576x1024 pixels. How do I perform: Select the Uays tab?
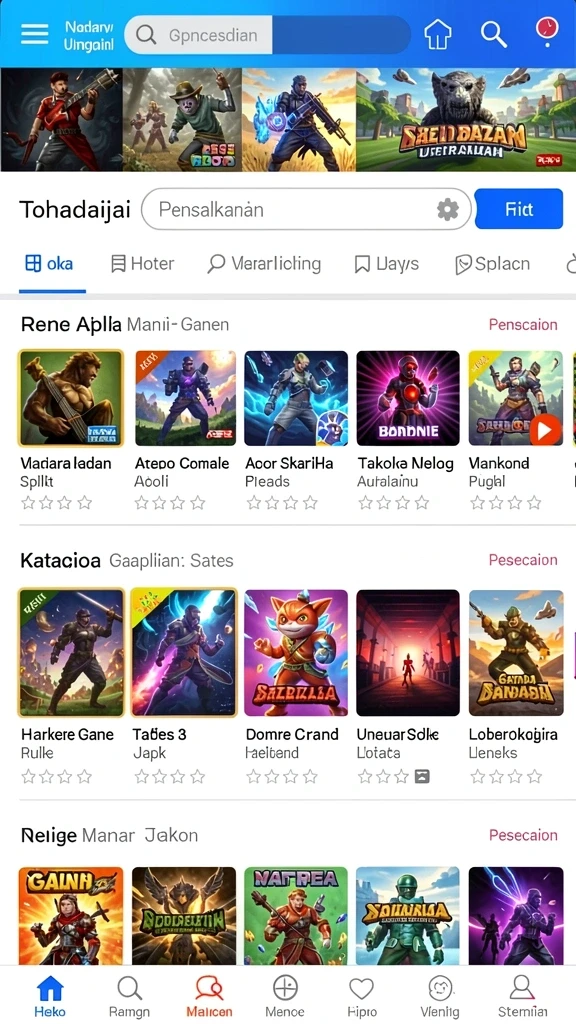[387, 264]
